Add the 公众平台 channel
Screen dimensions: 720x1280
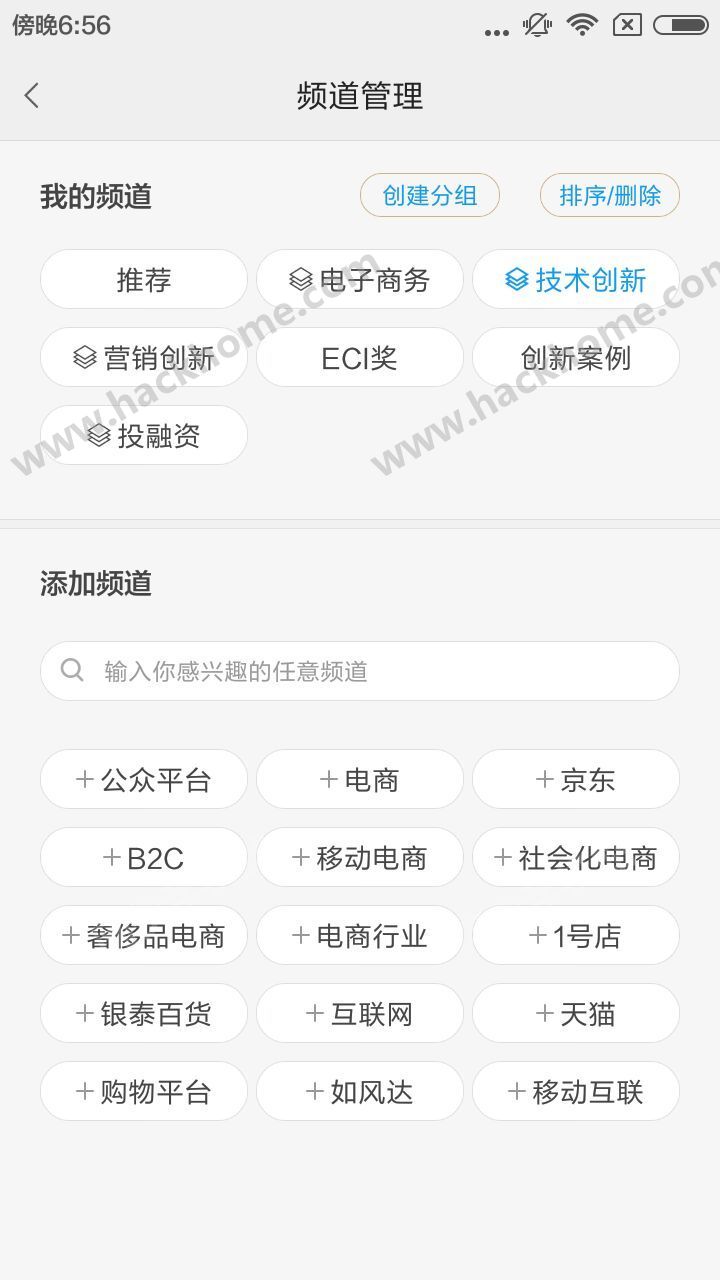click(144, 780)
